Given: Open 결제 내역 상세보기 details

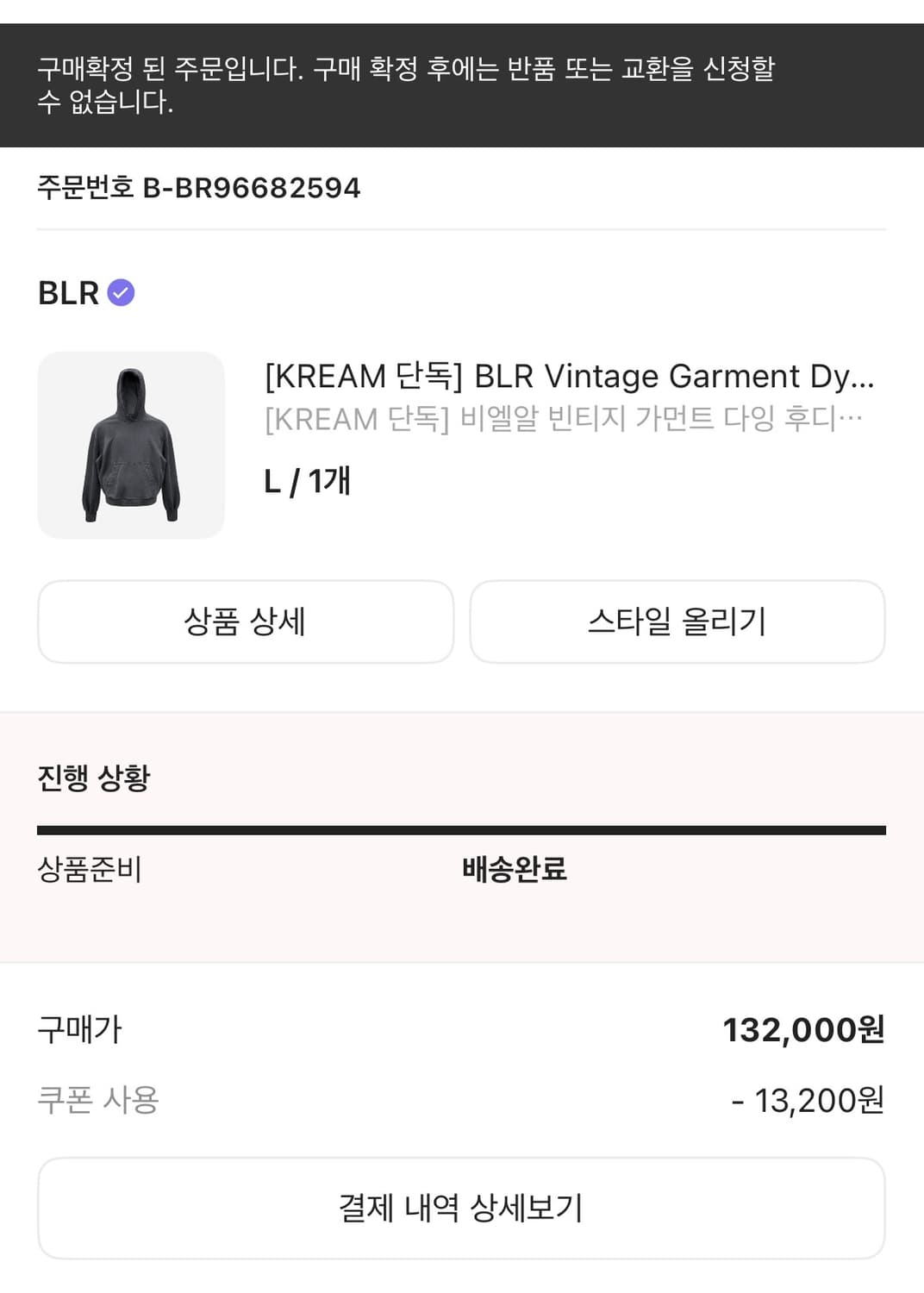Looking at the screenshot, I should (x=462, y=1208).
